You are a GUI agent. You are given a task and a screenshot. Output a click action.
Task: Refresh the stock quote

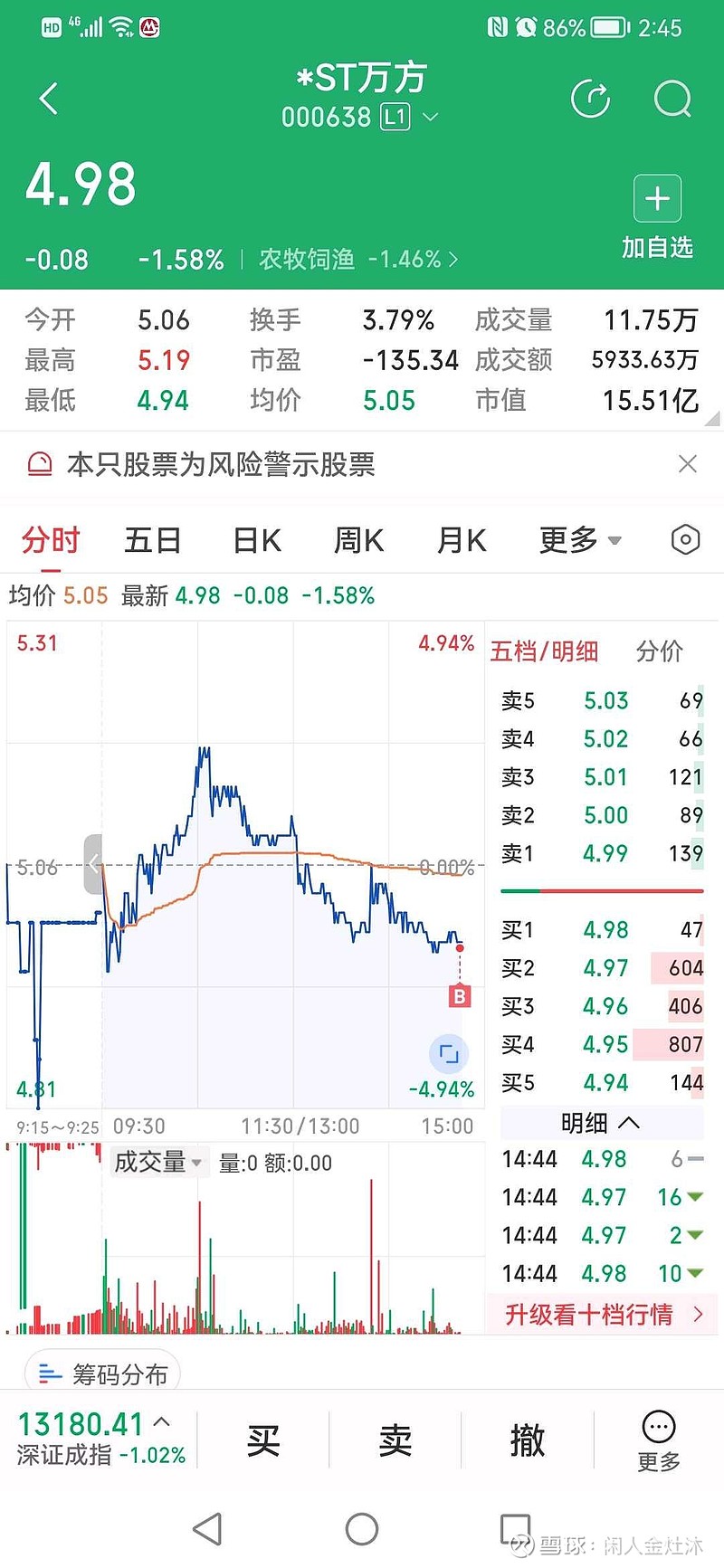coord(591,99)
